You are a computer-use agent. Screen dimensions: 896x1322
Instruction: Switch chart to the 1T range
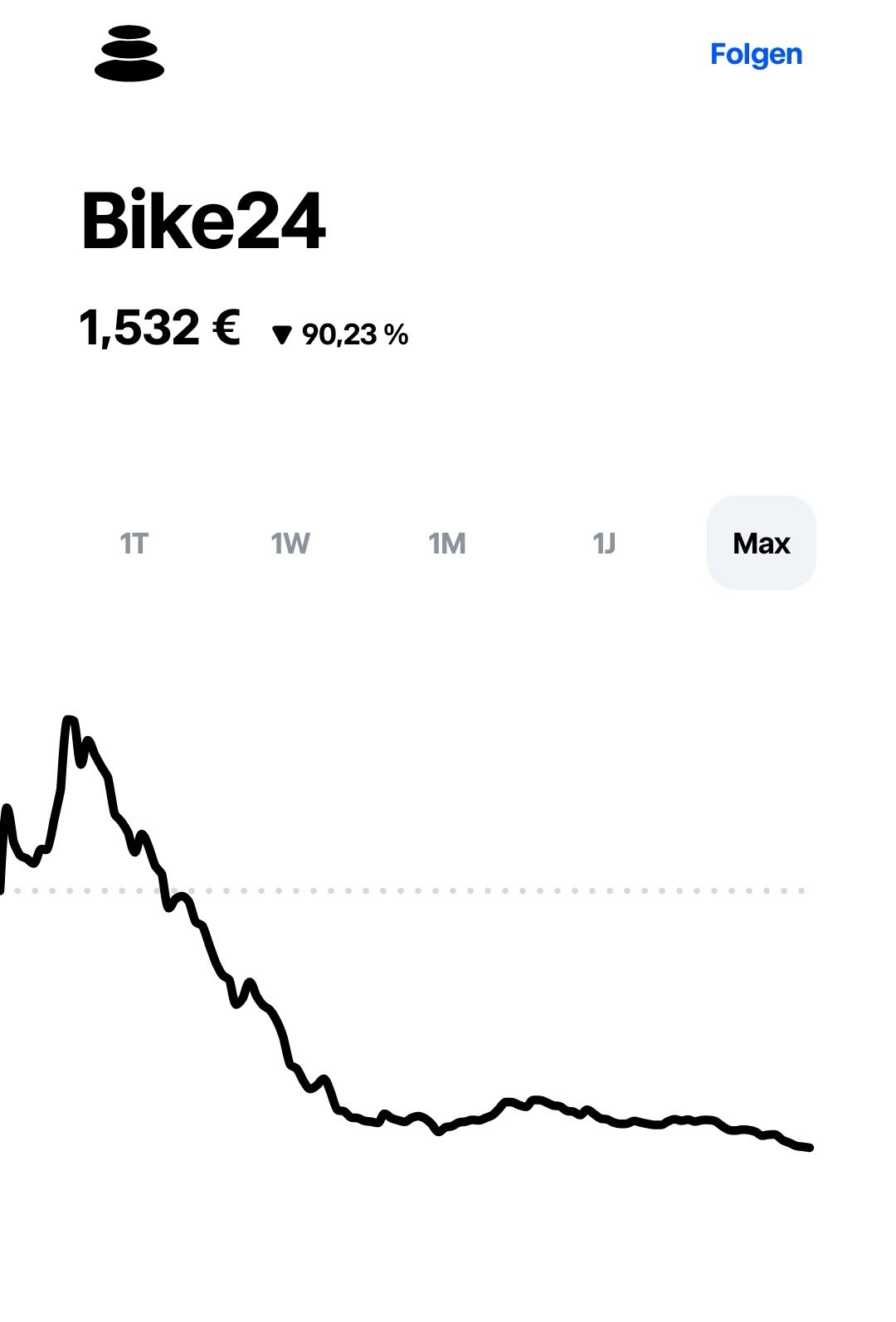coord(134,544)
